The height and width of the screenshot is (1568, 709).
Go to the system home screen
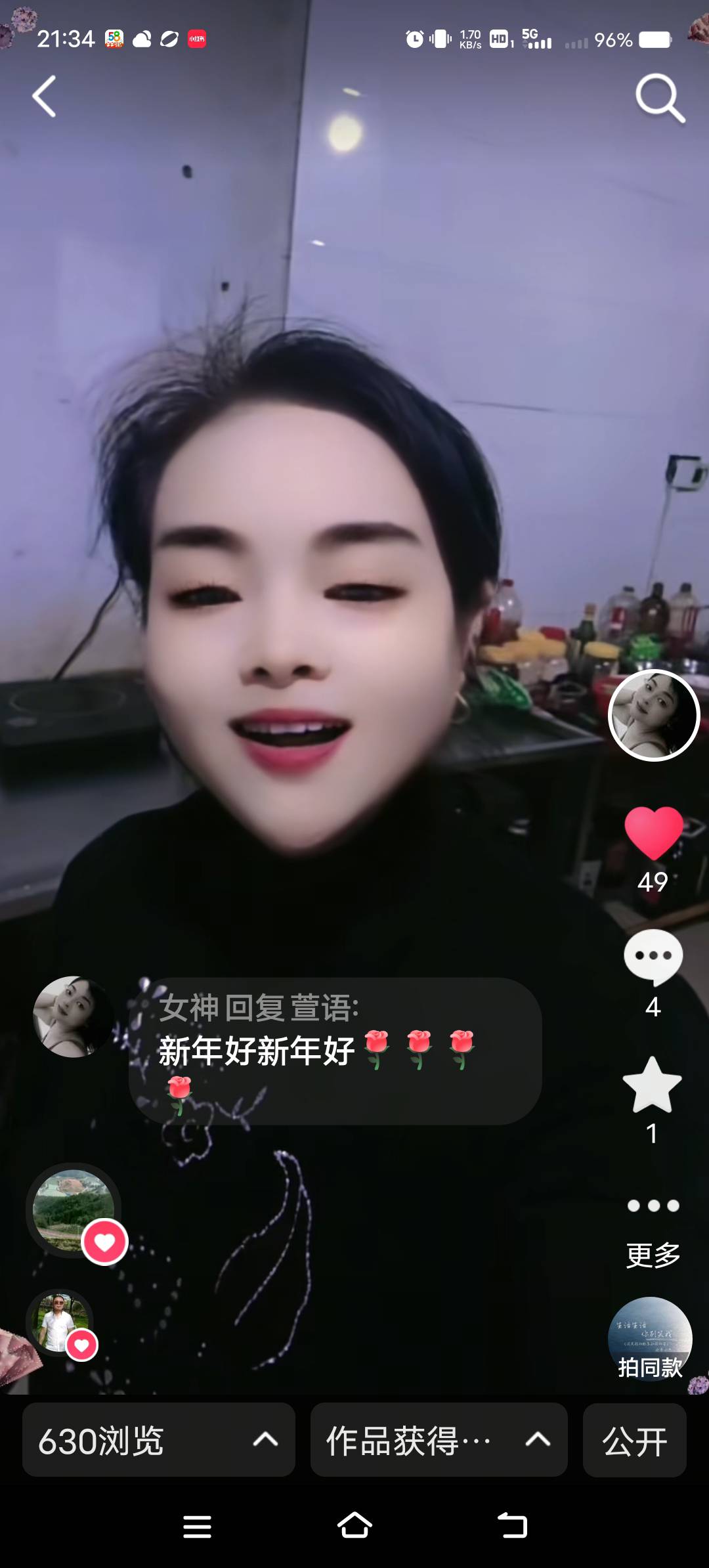(x=354, y=1526)
